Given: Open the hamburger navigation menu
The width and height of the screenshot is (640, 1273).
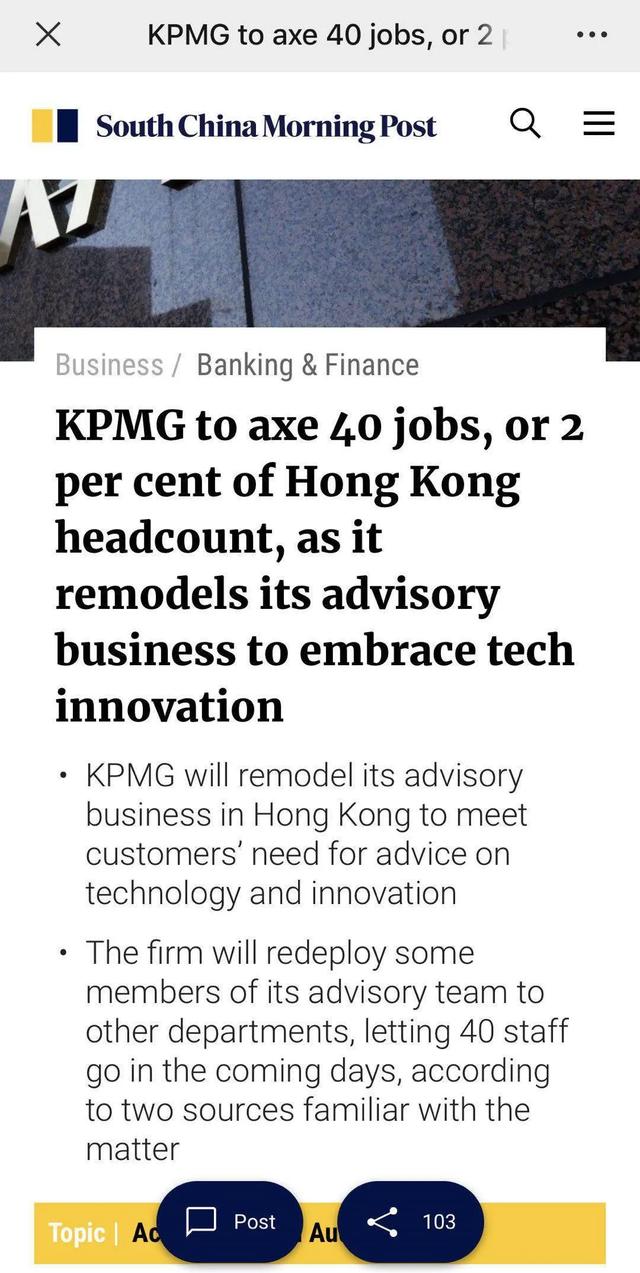Looking at the screenshot, I should click(598, 124).
